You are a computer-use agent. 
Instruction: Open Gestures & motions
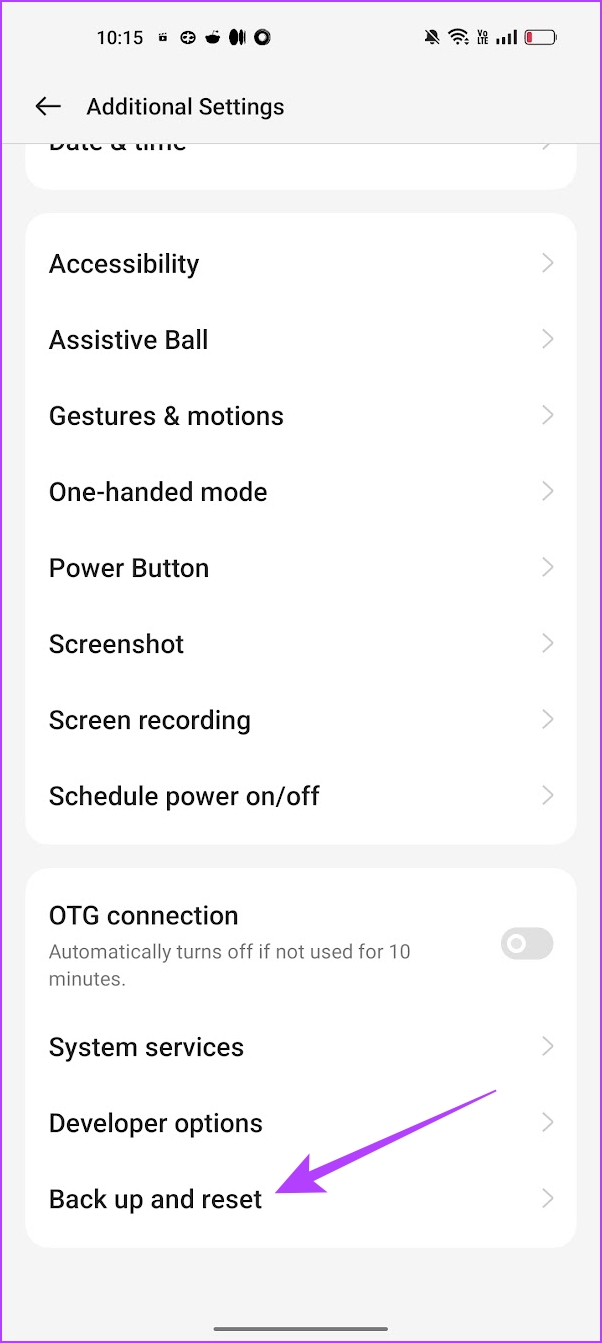click(300, 416)
